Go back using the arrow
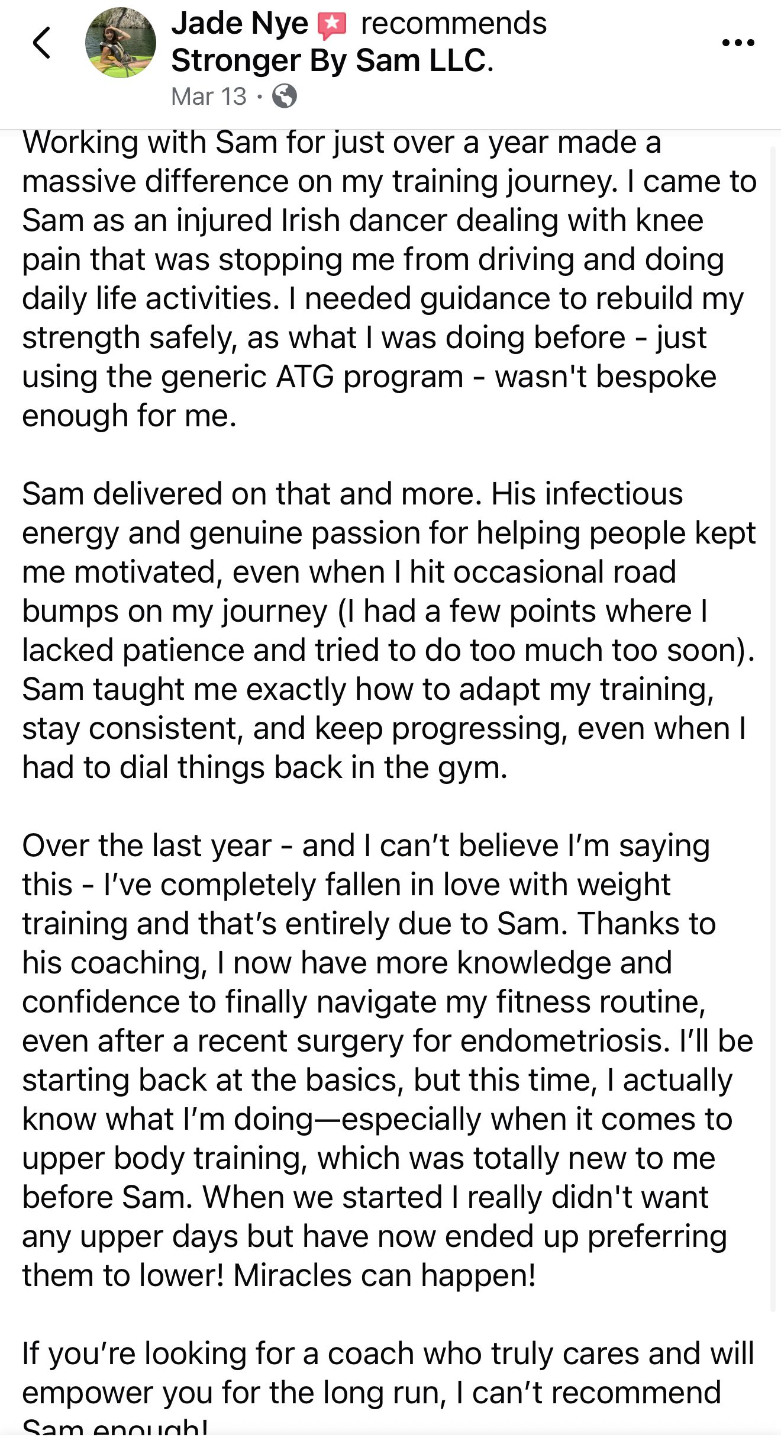781x1440 pixels. click(42, 44)
